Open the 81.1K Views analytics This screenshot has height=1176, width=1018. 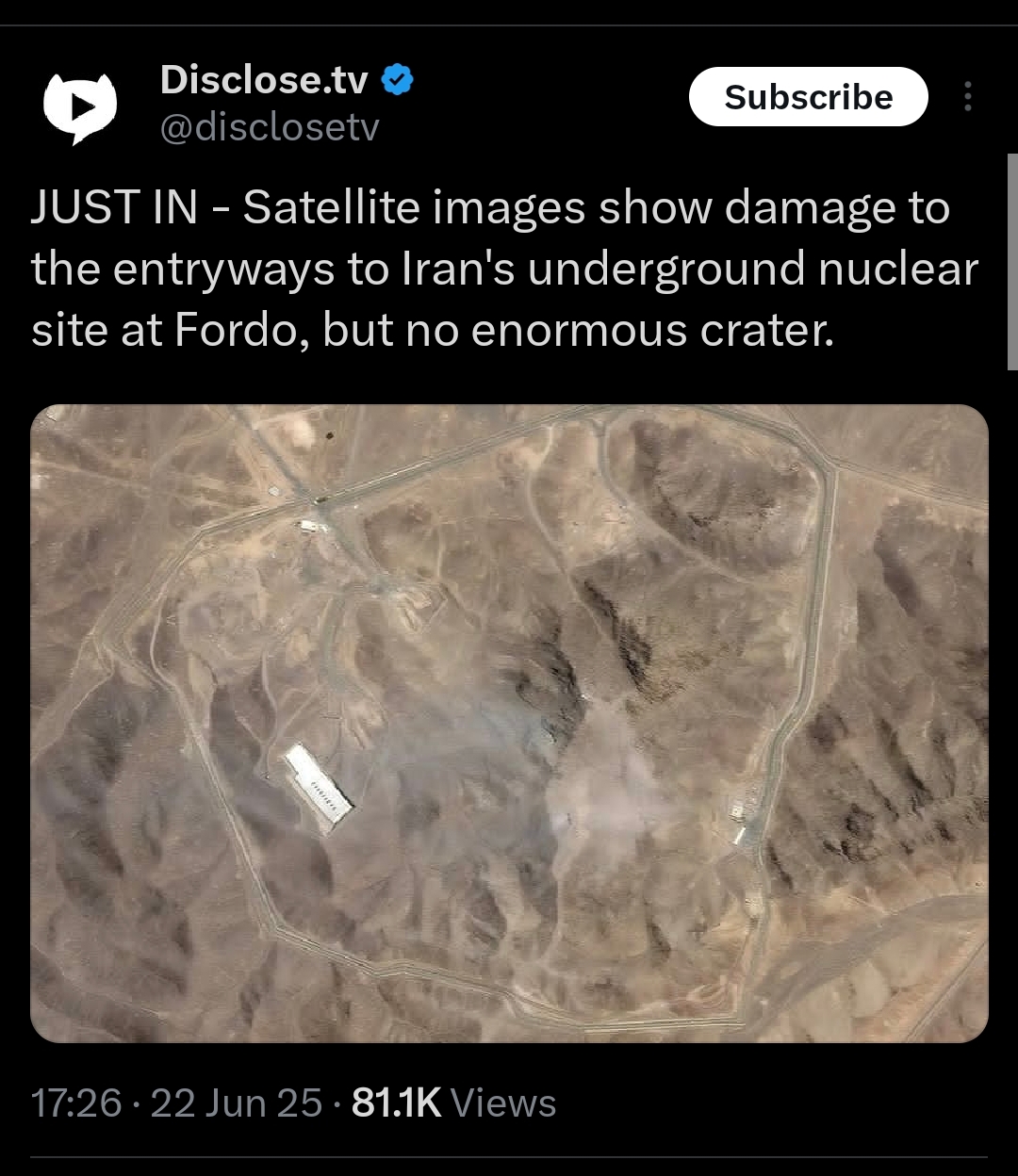click(453, 1102)
